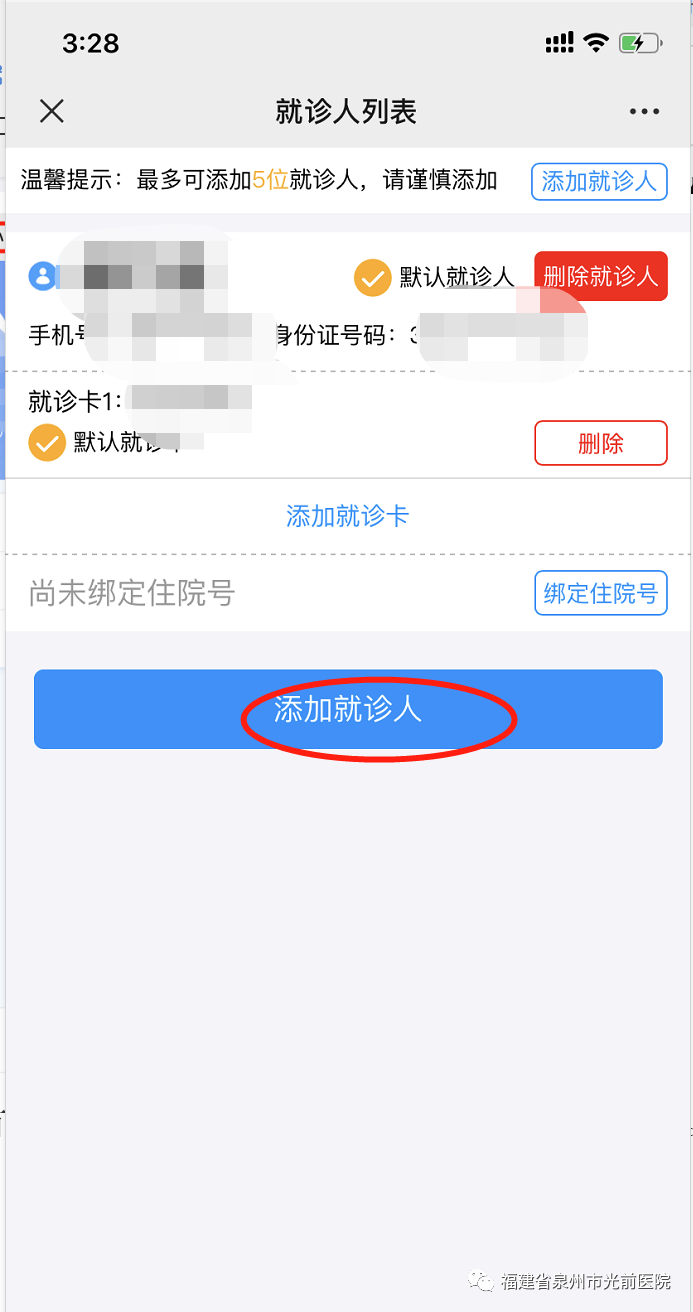Close the 就诊人列表 page
693x1312 pixels.
click(52, 111)
